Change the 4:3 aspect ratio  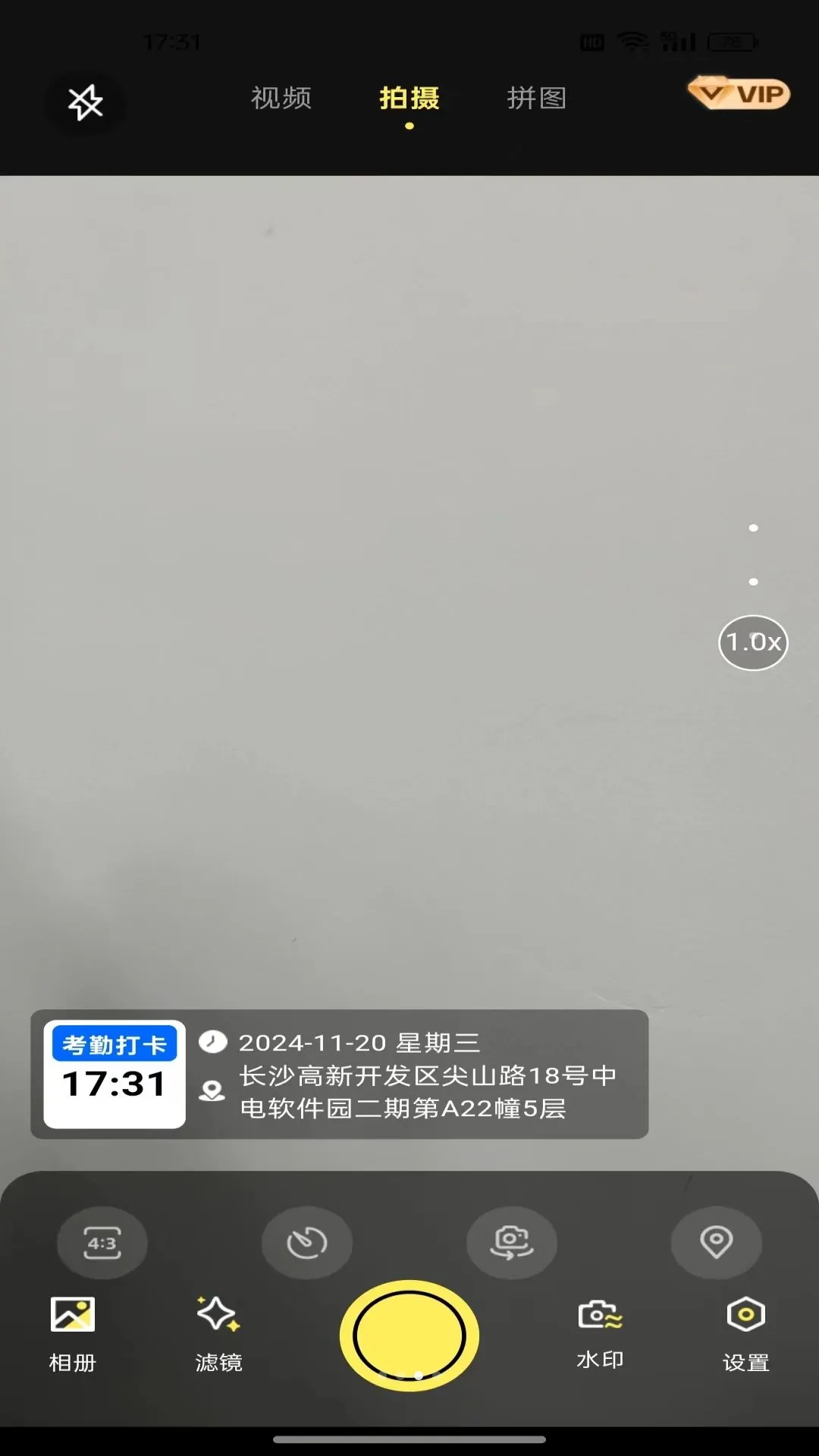(102, 1243)
